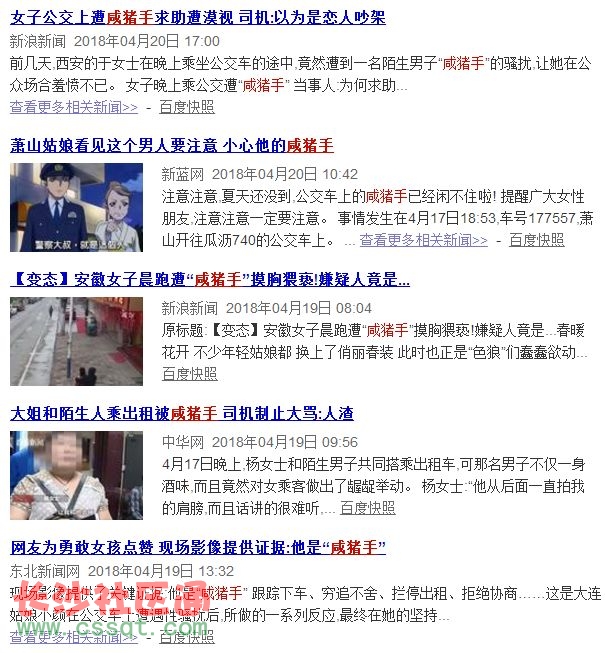Open 百度快照 for the first 新浪新闻 result
Screen dimensions: 605x653
(187, 107)
